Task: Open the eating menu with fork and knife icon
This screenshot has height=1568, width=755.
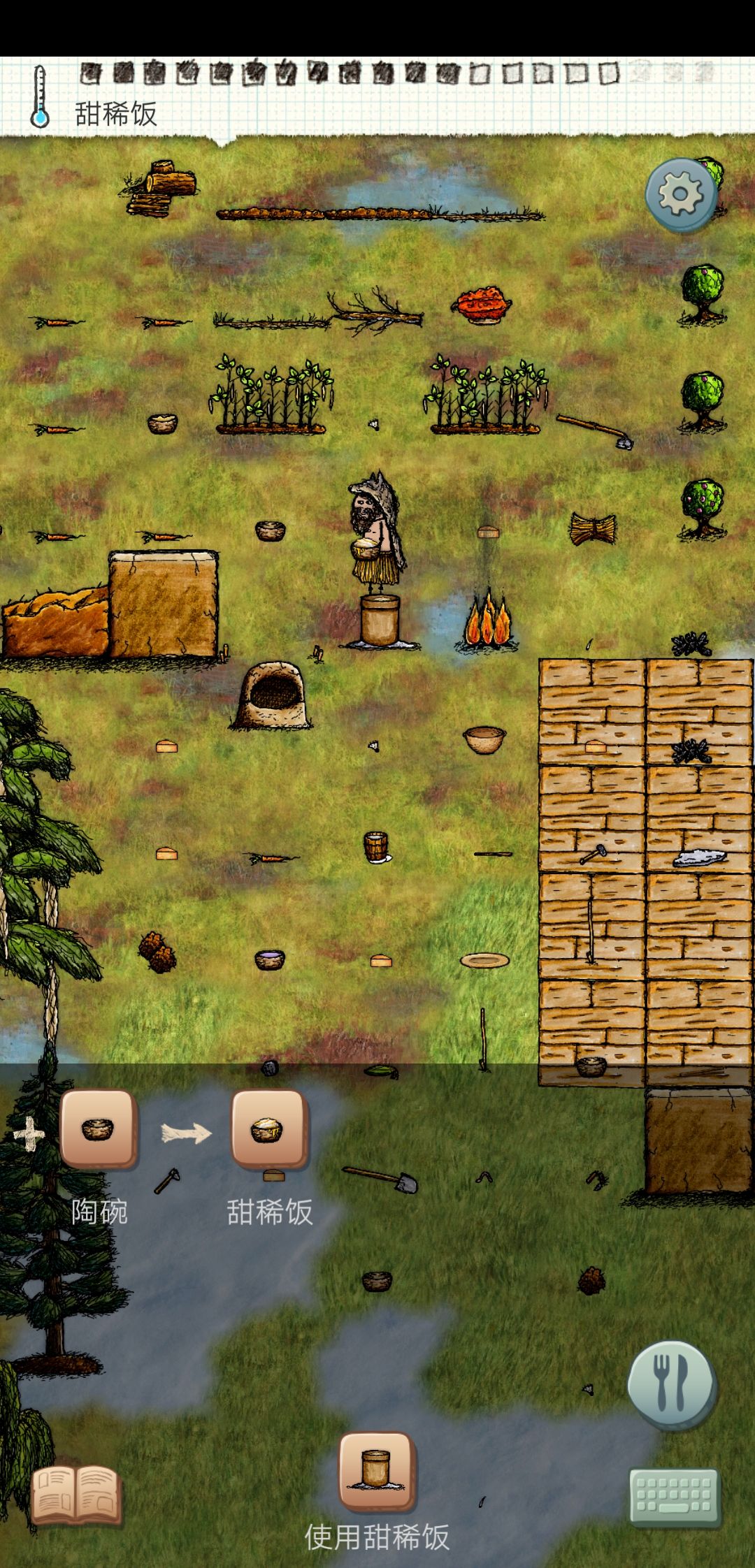Action: click(x=670, y=1383)
